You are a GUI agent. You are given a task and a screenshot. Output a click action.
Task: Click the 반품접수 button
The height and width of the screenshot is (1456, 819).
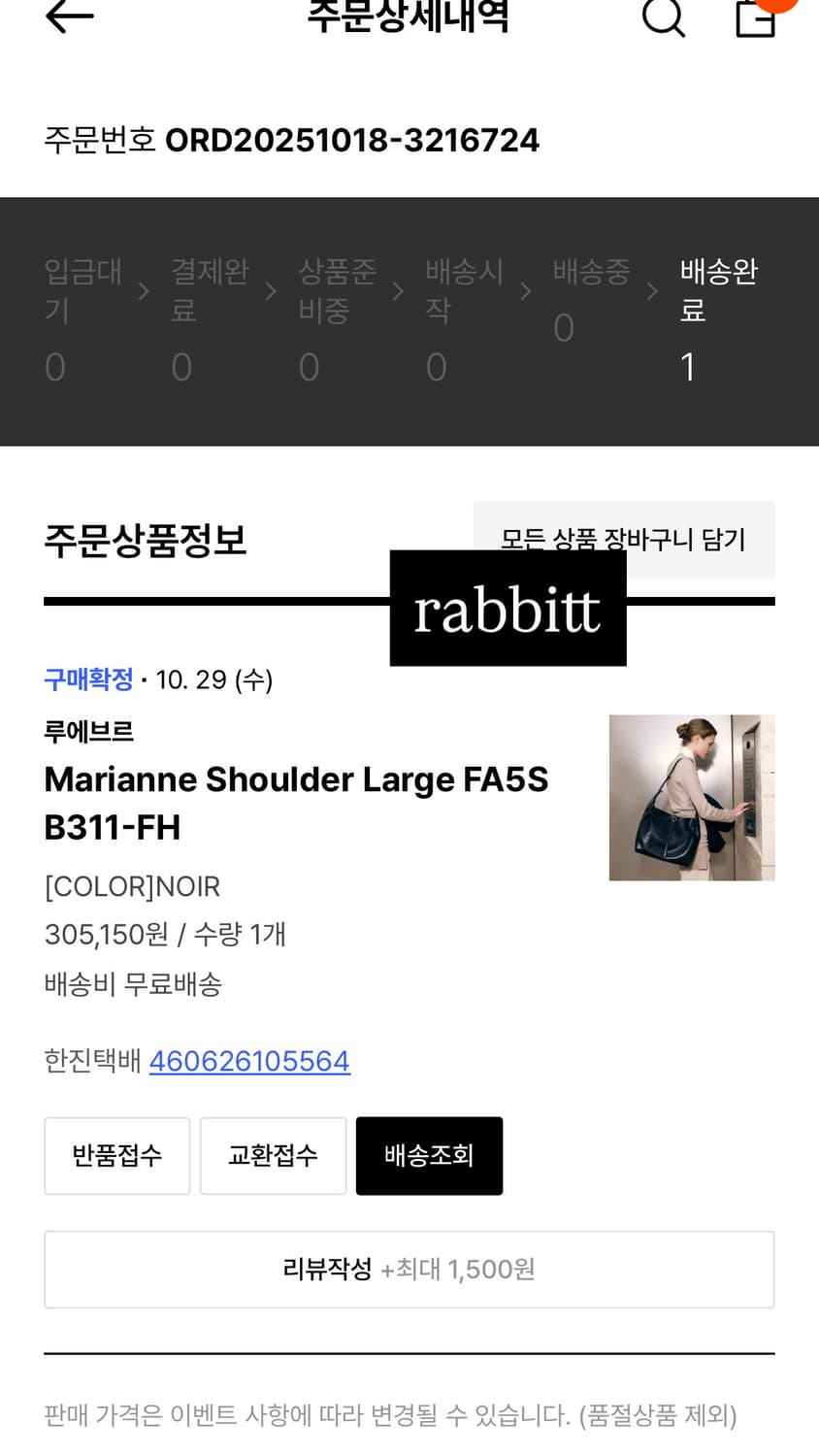click(116, 1155)
